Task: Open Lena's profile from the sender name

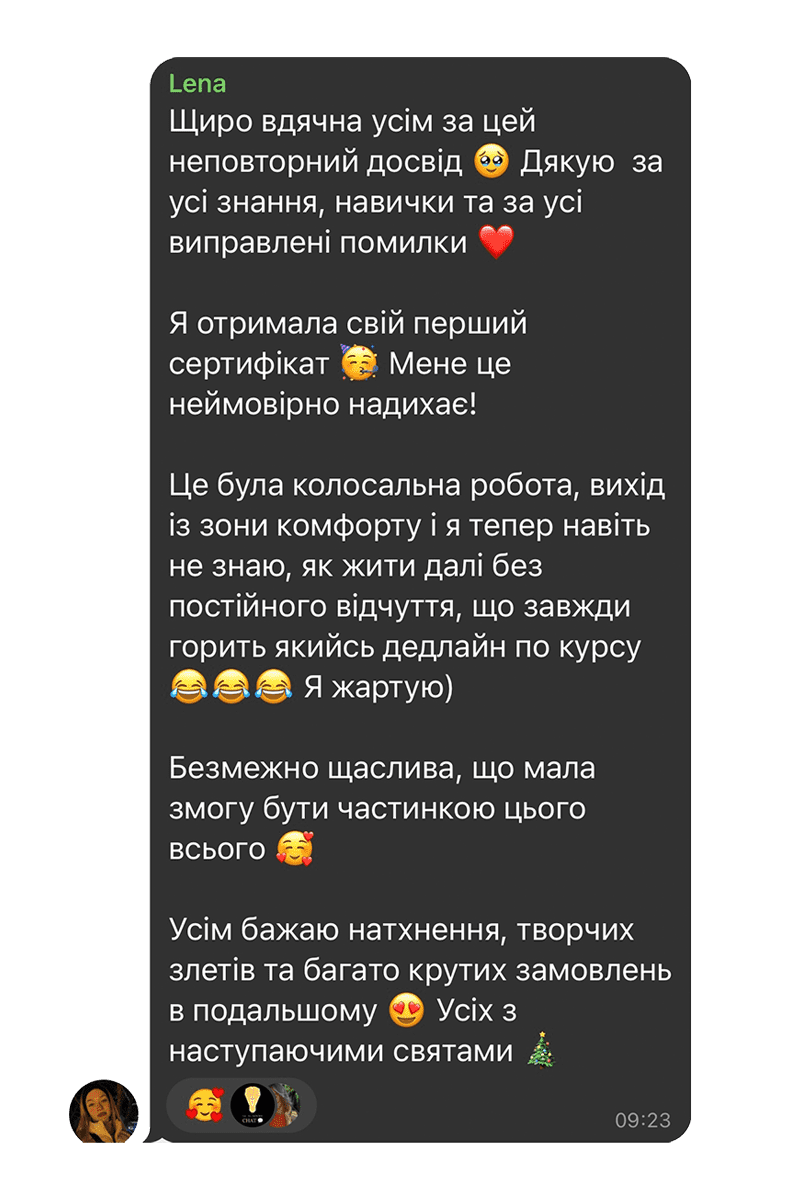Action: pos(197,83)
